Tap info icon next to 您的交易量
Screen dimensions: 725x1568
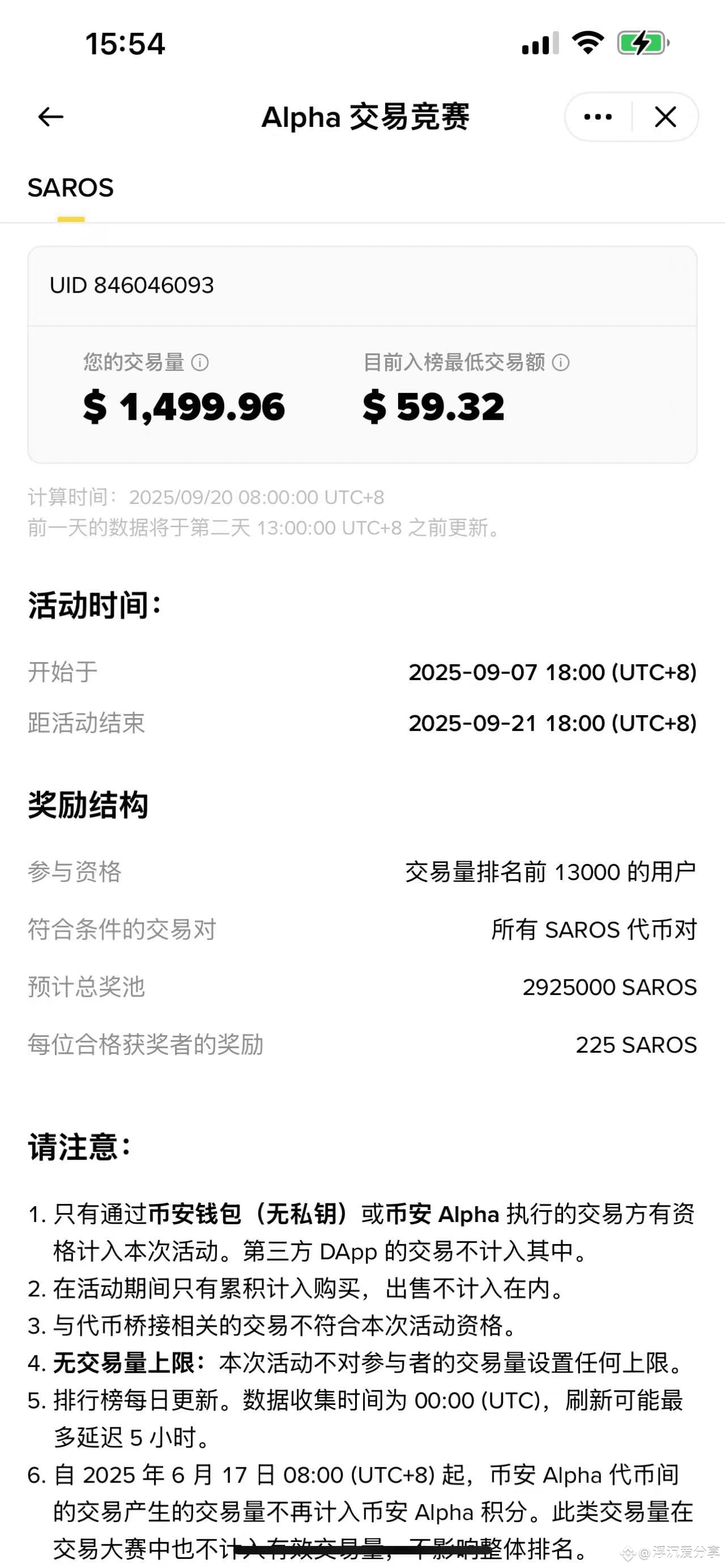point(201,363)
